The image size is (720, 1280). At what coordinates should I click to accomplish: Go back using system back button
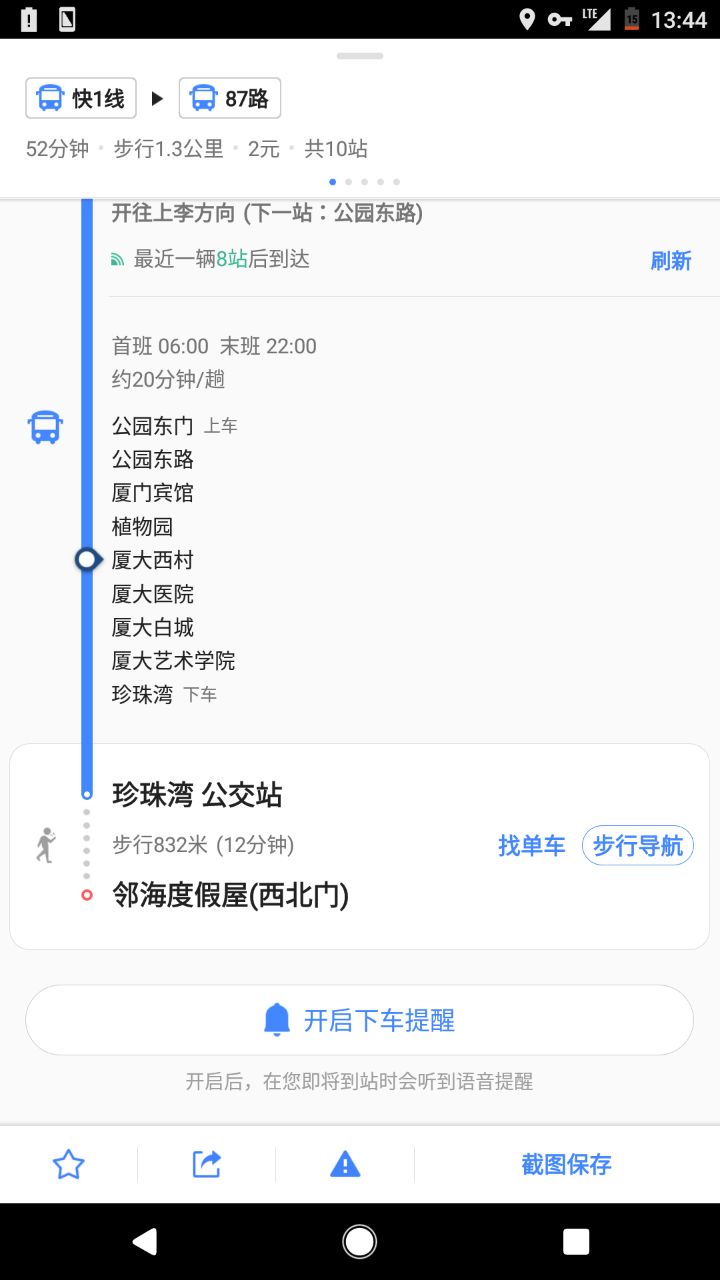point(144,1241)
